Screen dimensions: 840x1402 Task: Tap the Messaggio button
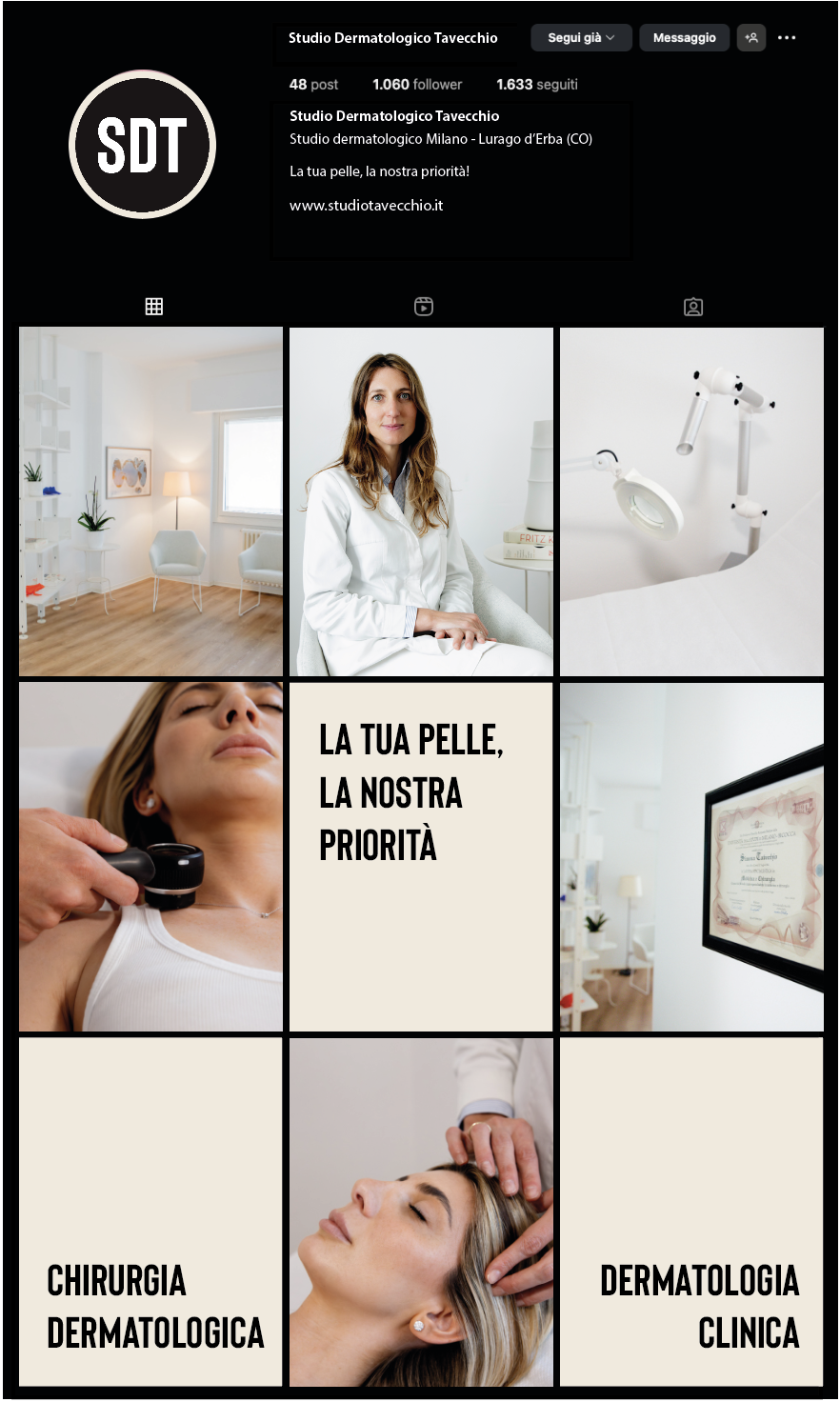pyautogui.click(x=684, y=38)
